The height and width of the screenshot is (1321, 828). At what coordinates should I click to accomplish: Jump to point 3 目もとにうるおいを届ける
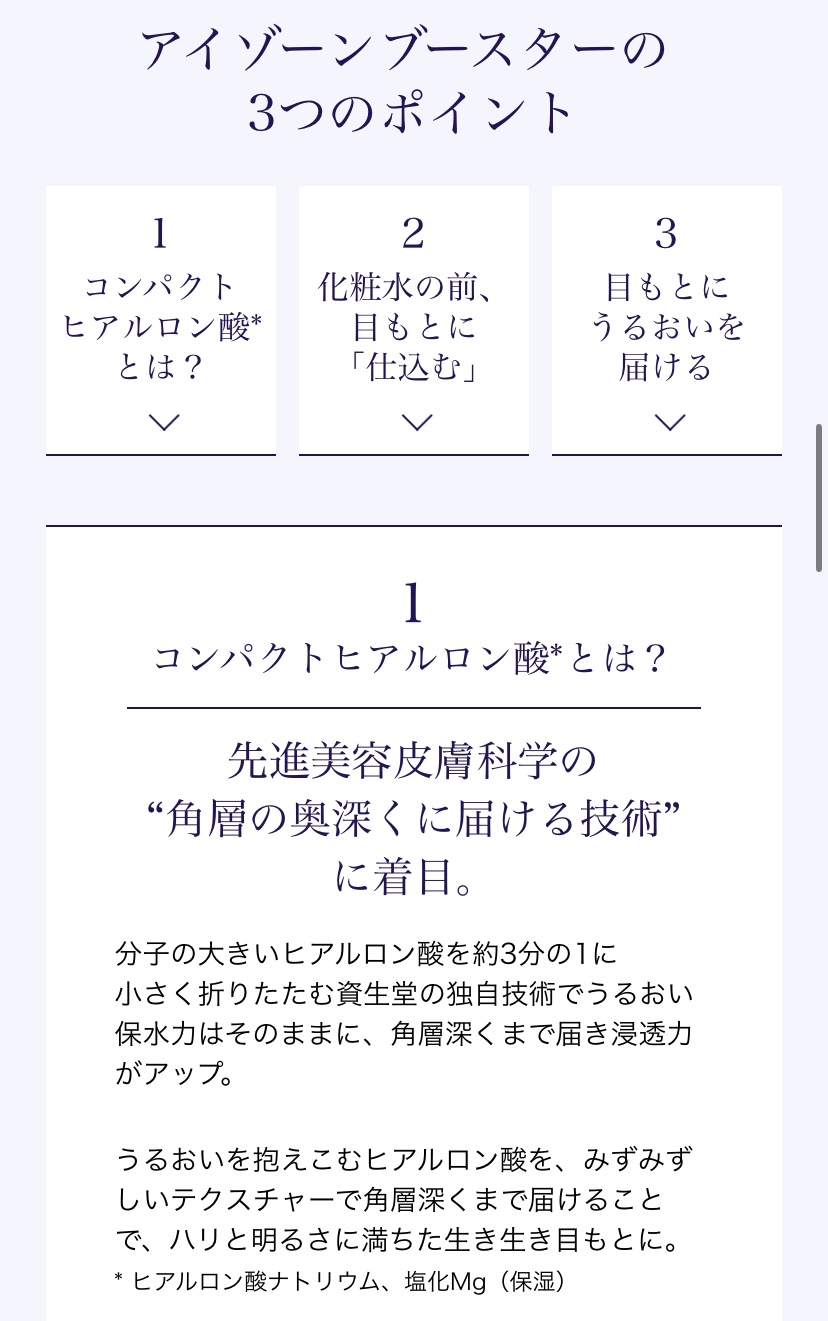pos(667,320)
